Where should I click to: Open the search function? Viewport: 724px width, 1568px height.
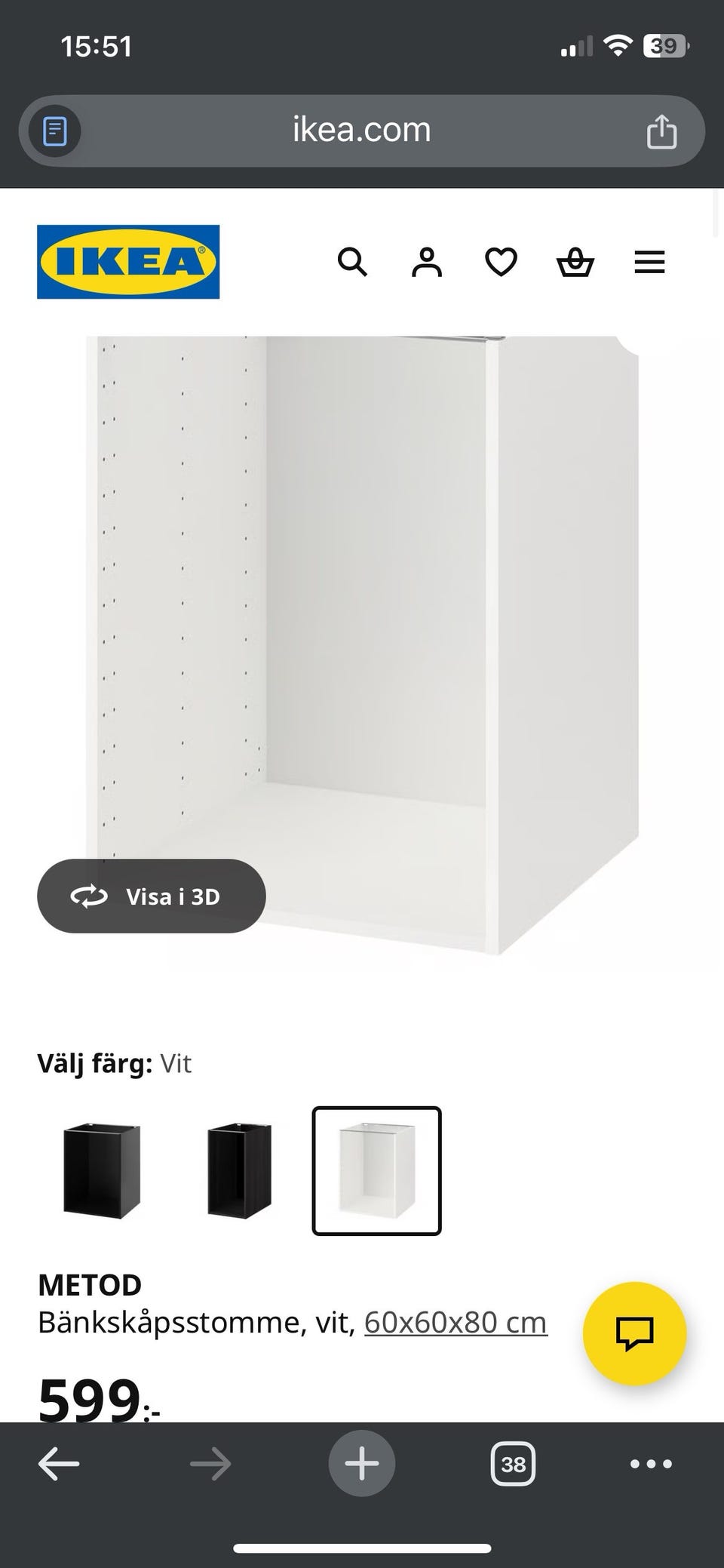tap(352, 263)
